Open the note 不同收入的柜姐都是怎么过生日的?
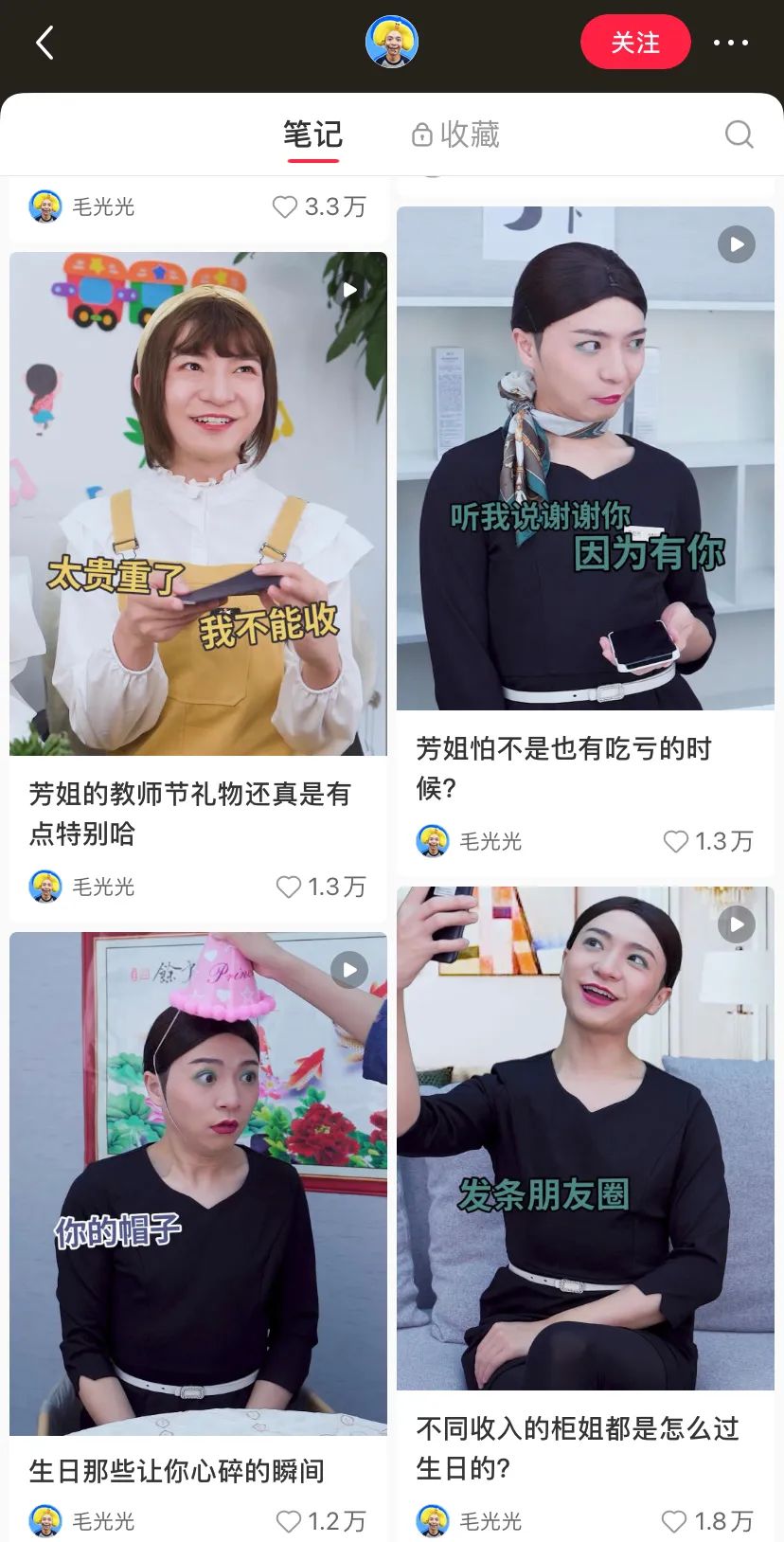 pos(585,1139)
